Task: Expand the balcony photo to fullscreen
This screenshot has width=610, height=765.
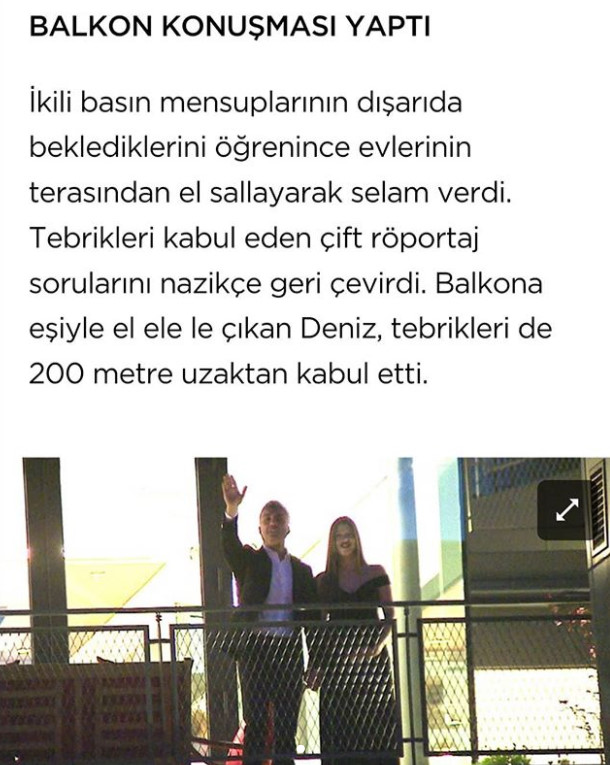Action: 566,510
